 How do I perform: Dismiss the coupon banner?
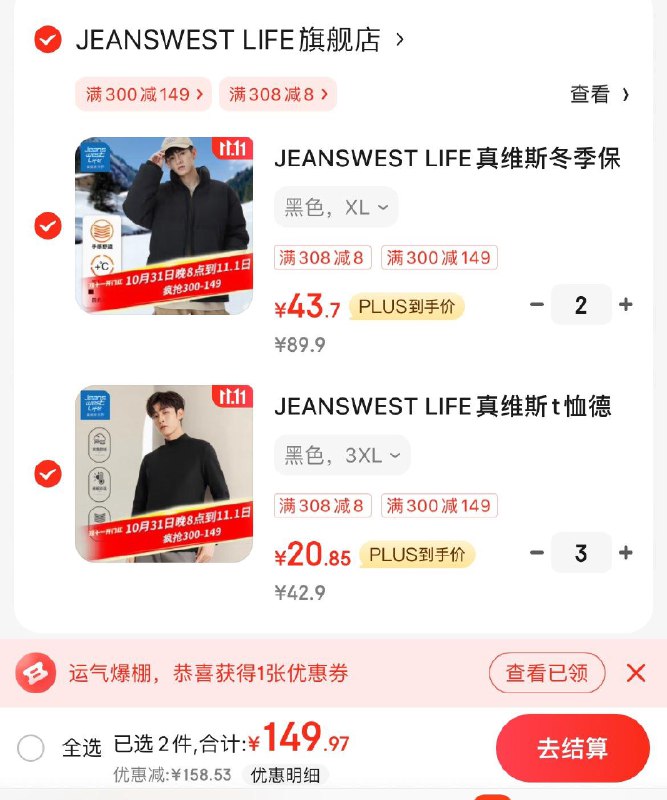636,673
